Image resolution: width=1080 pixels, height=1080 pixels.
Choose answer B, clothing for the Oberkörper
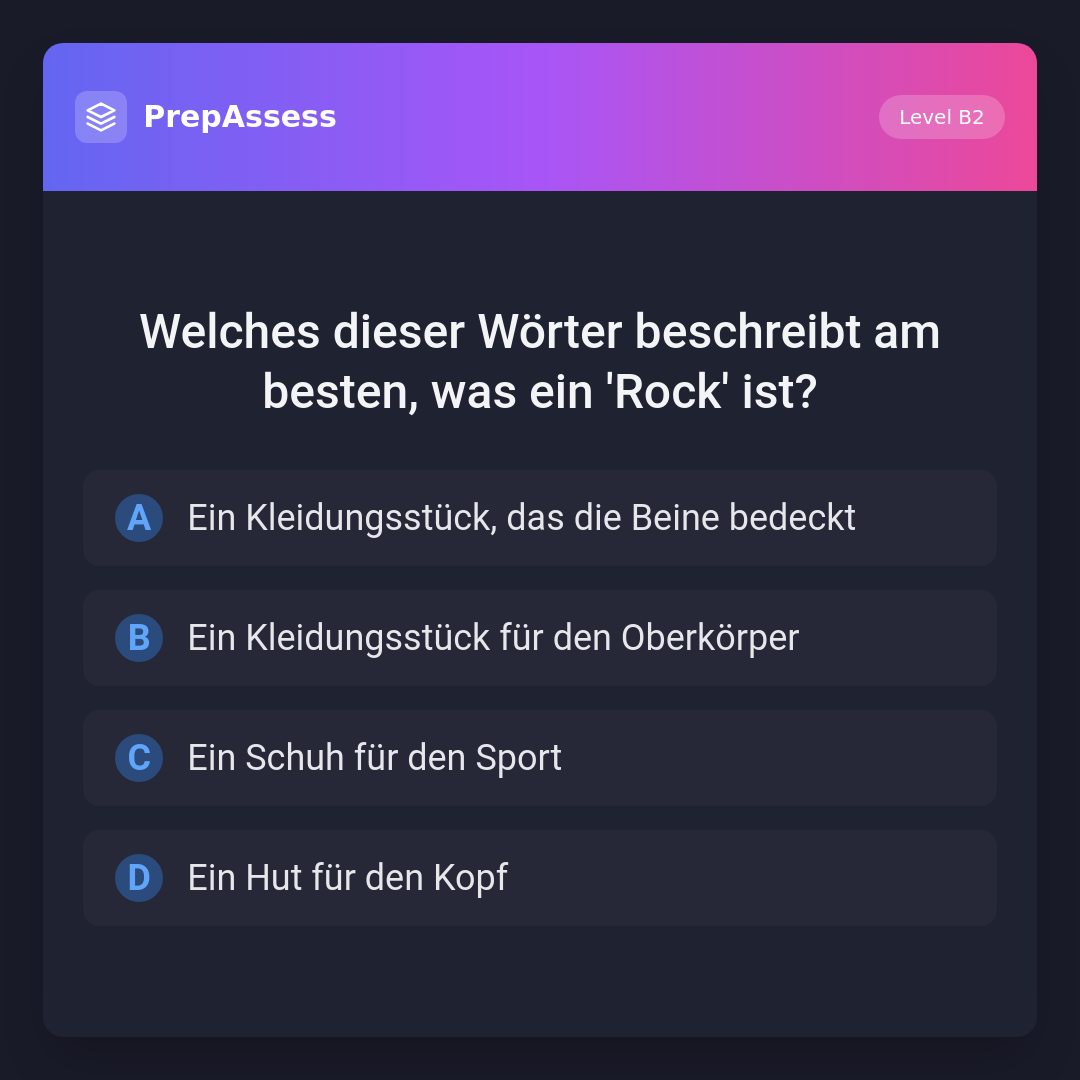click(540, 638)
